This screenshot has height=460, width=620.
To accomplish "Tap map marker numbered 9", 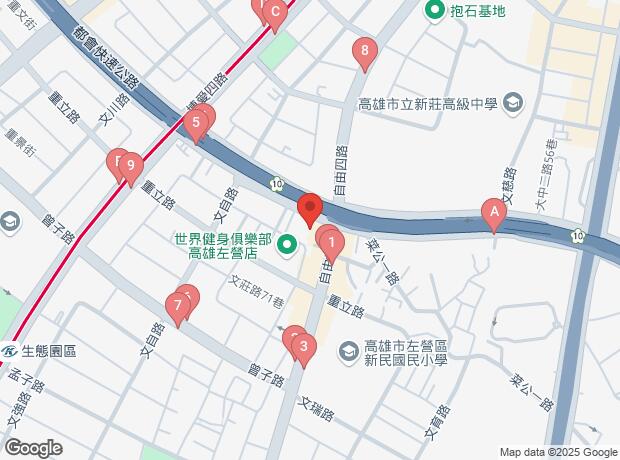I will (130, 167).
